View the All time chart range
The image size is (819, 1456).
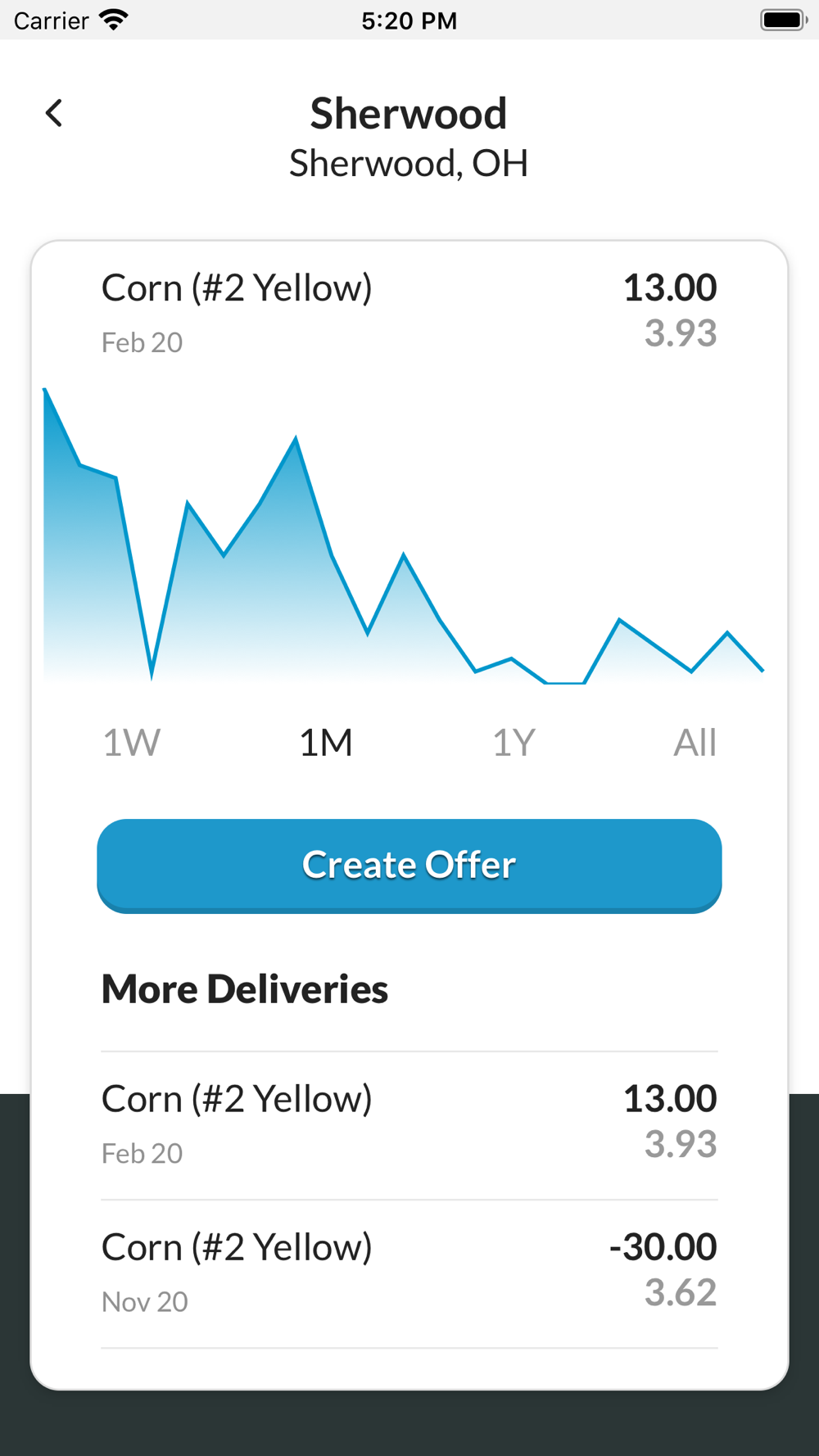(x=695, y=743)
